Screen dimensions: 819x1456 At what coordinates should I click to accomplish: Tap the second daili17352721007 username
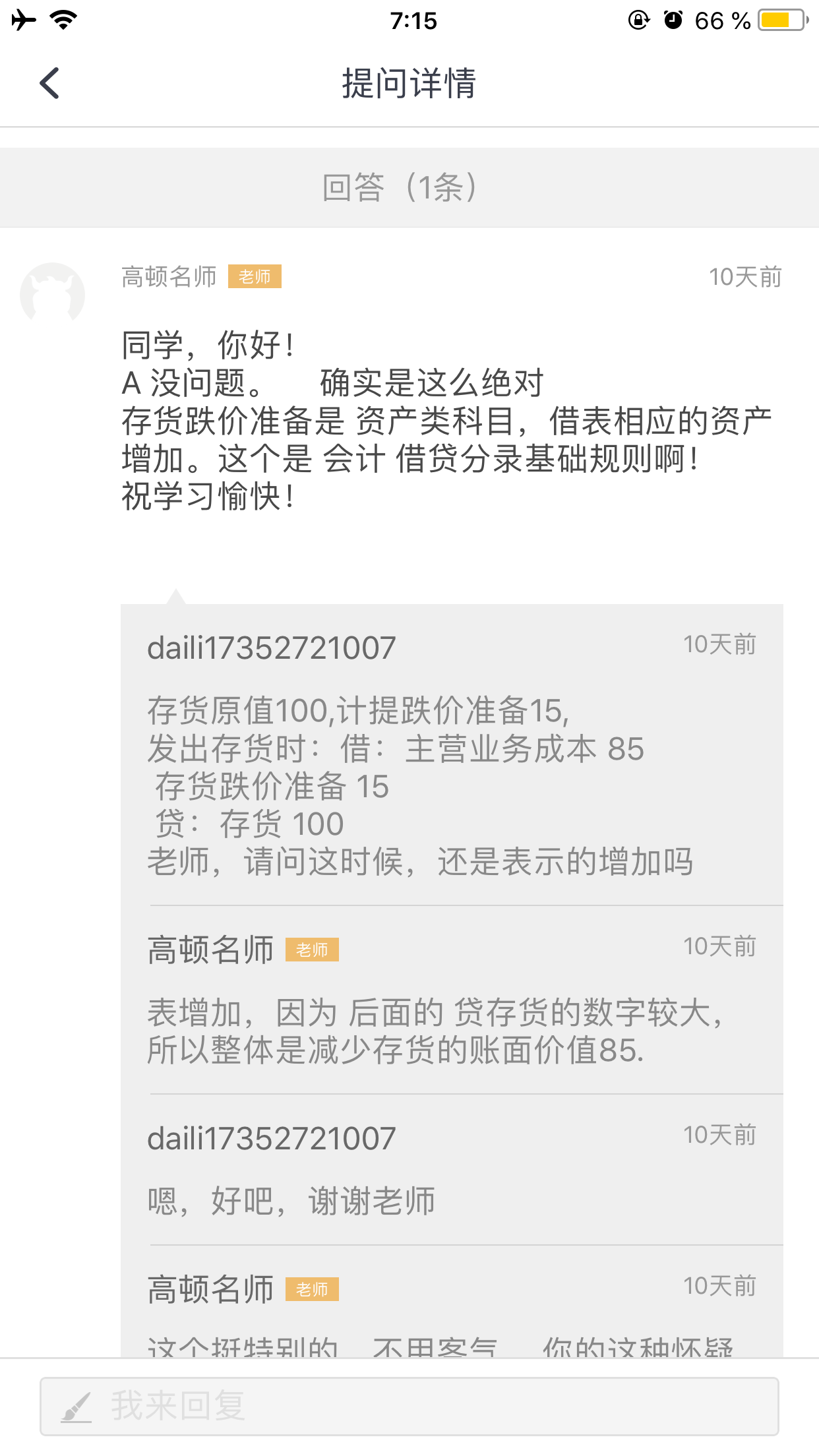coord(270,1136)
